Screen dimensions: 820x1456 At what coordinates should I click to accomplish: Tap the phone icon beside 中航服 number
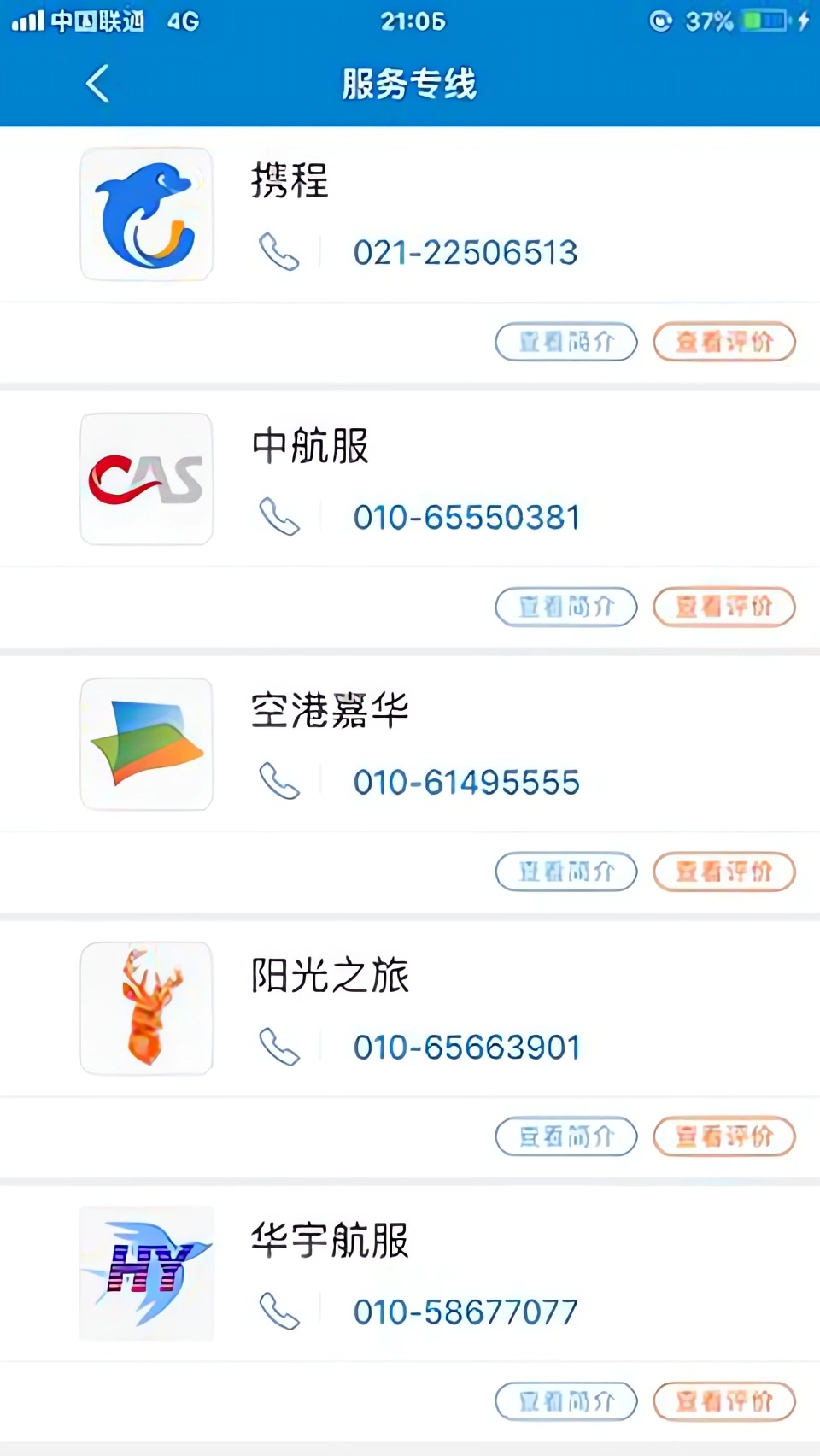click(278, 517)
